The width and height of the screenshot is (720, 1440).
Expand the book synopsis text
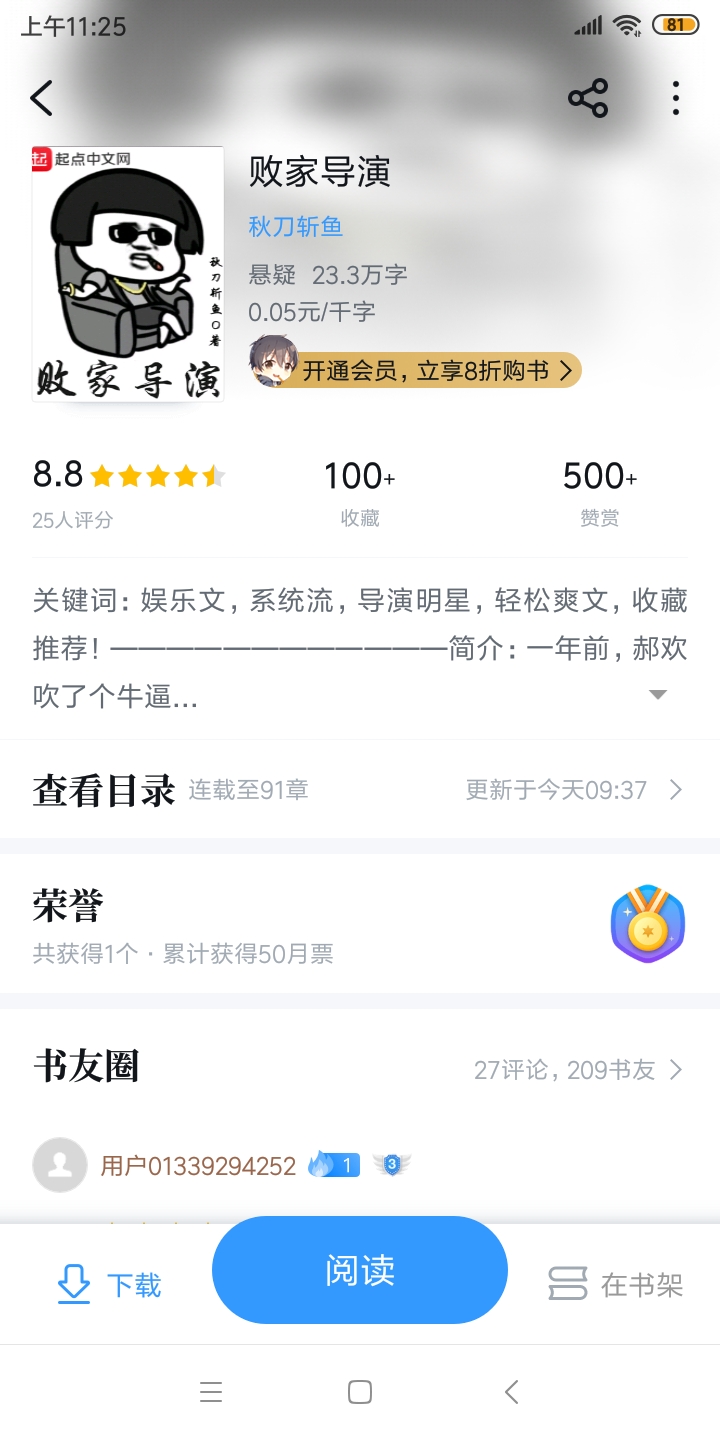657,695
